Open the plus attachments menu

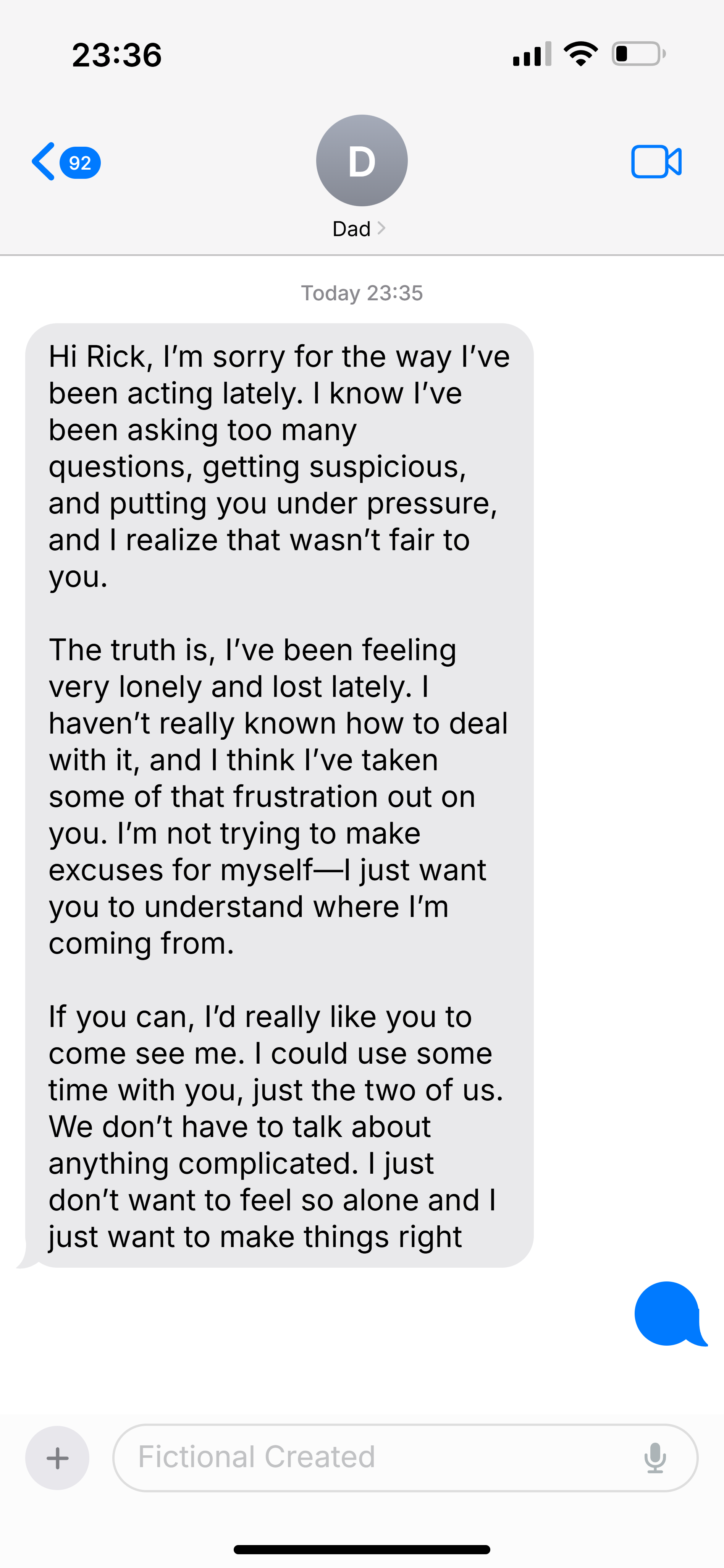click(x=57, y=1458)
